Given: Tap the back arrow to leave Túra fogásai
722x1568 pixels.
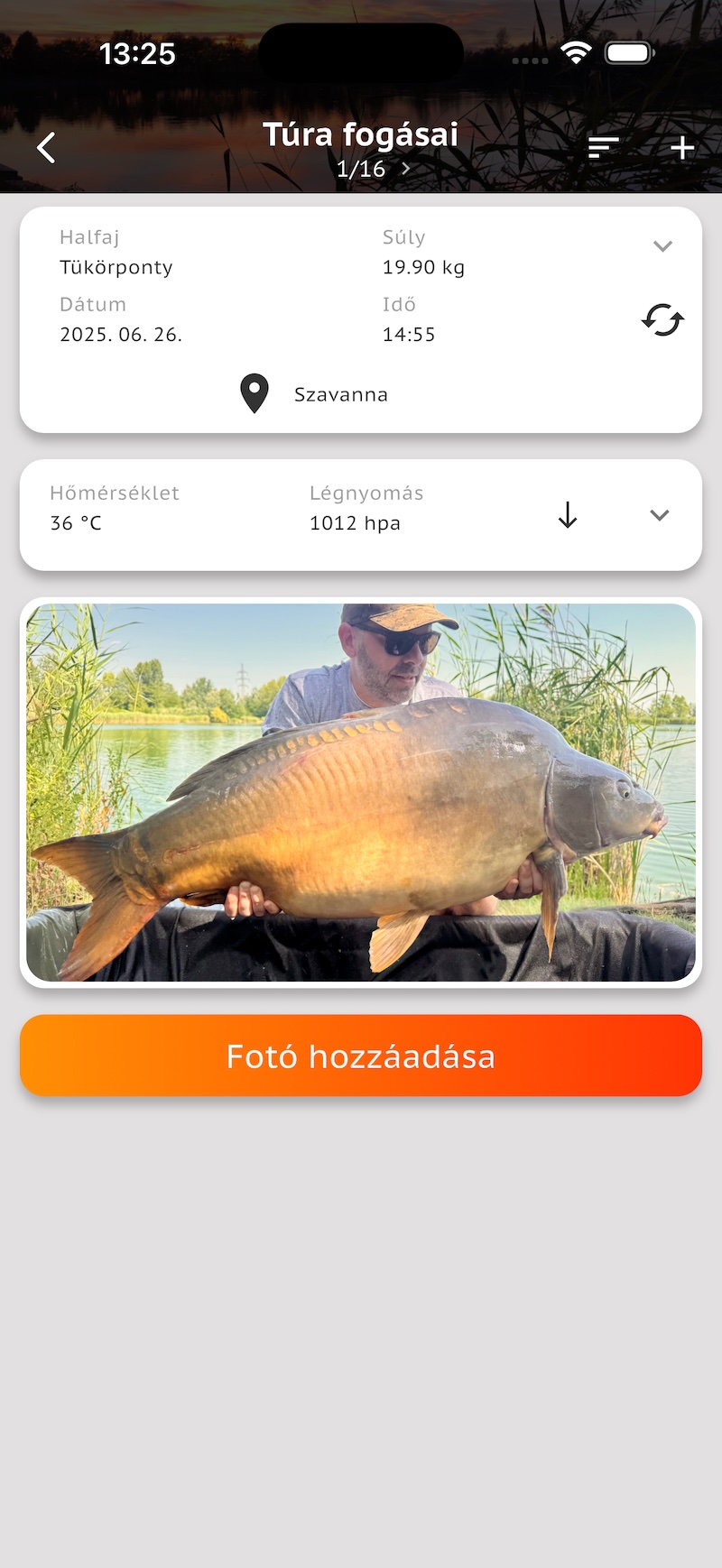Looking at the screenshot, I should pyautogui.click(x=44, y=147).
